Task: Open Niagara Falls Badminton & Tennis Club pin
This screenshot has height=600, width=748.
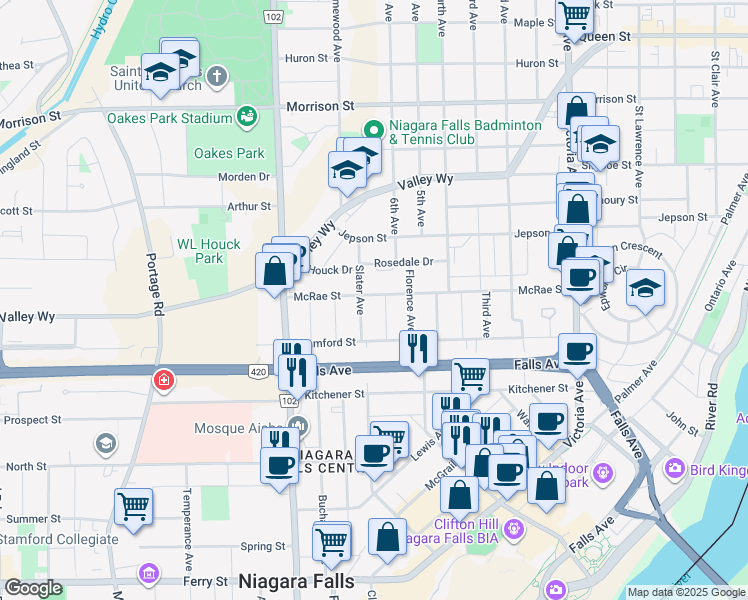Action: pyautogui.click(x=374, y=130)
